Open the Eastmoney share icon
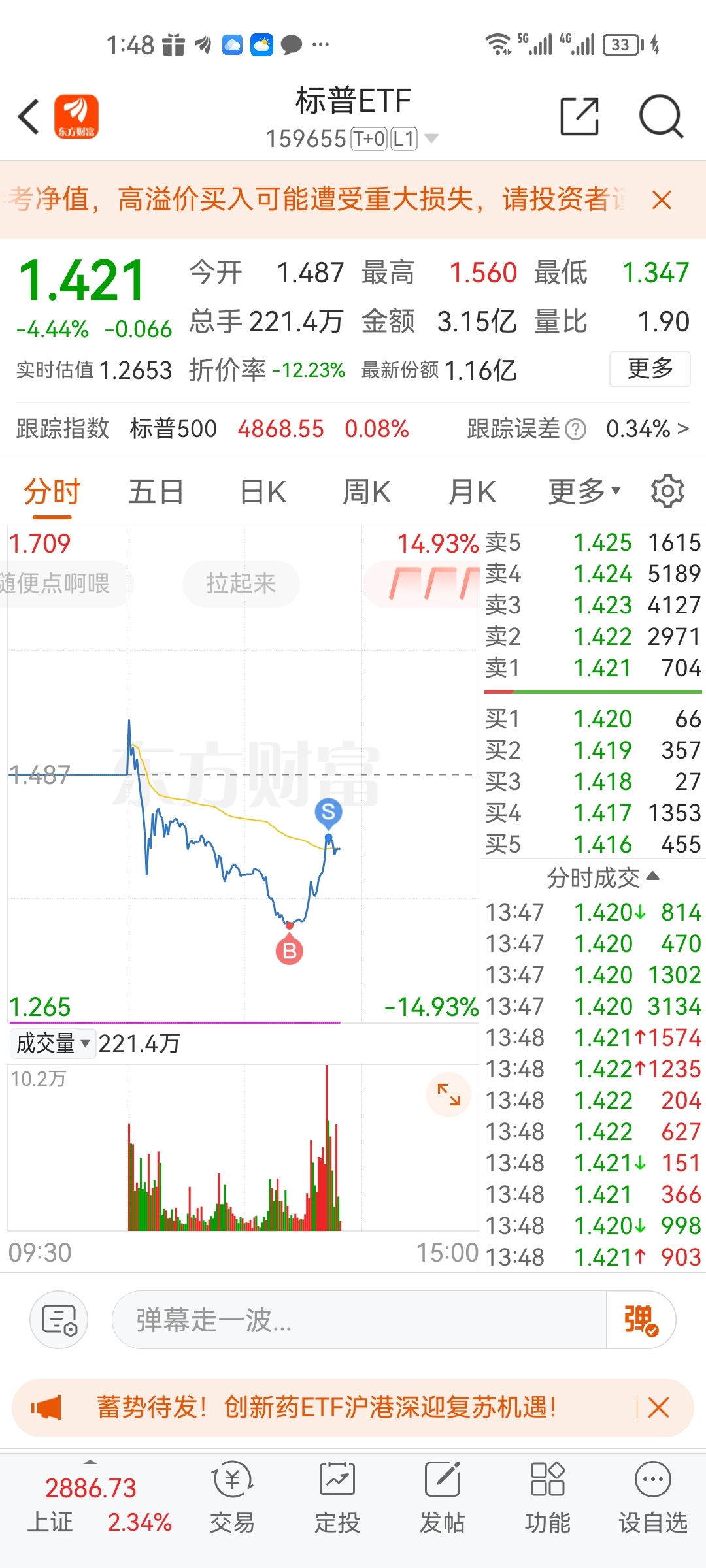Screen dimensions: 706x1568 click(x=578, y=115)
